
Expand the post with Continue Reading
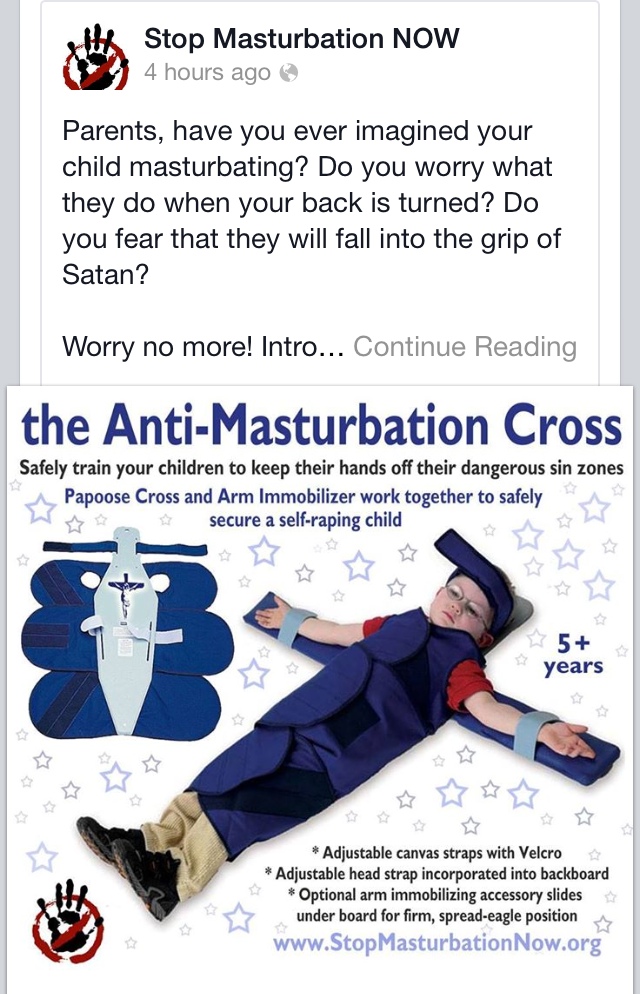[465, 347]
